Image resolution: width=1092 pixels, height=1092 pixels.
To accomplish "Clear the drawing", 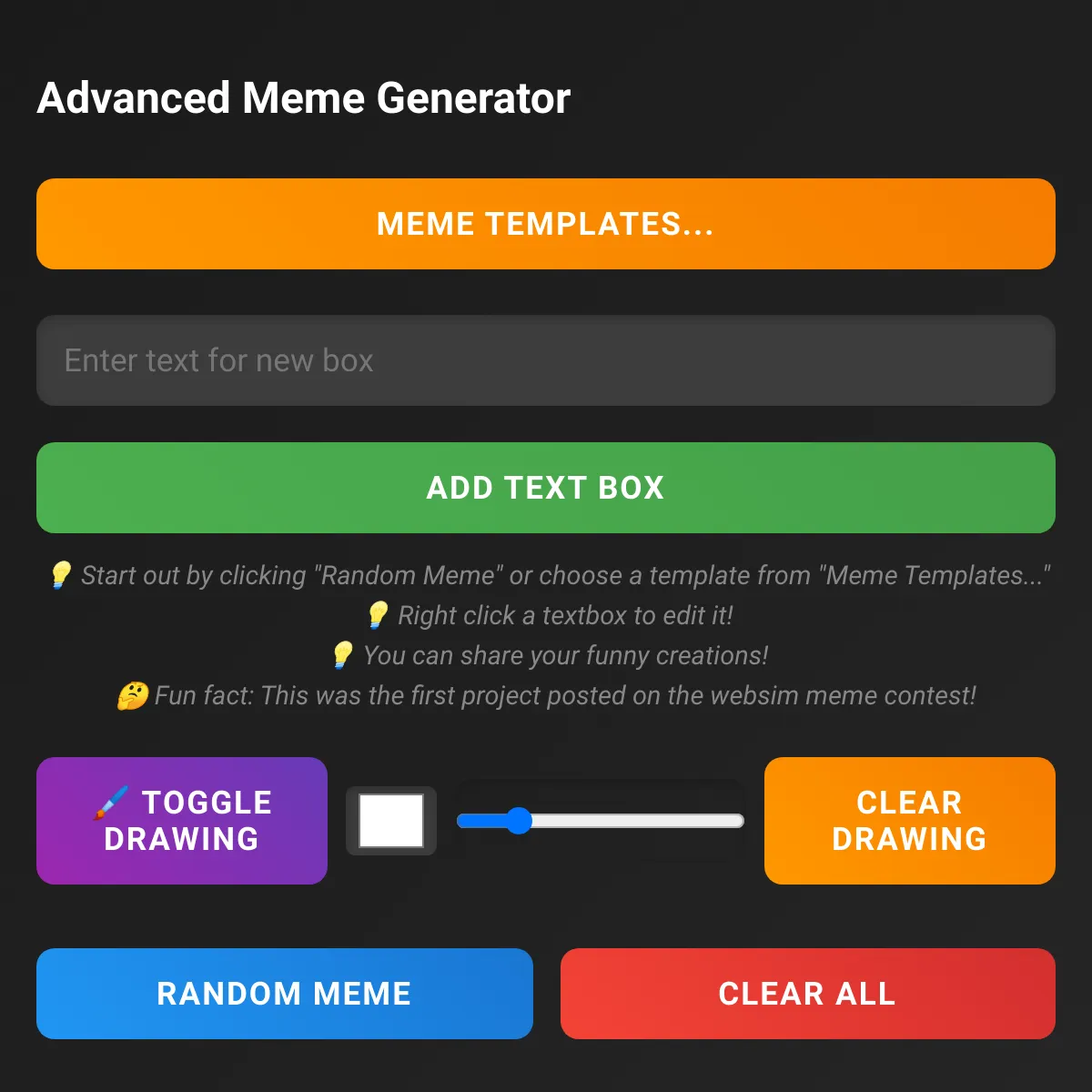I will (910, 821).
